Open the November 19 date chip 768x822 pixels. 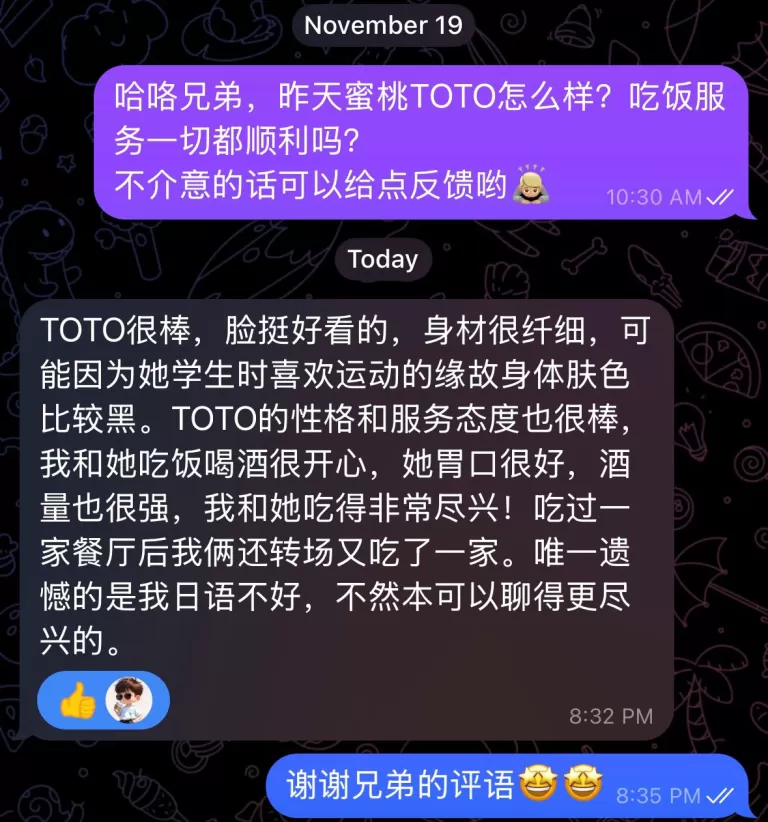point(384,26)
